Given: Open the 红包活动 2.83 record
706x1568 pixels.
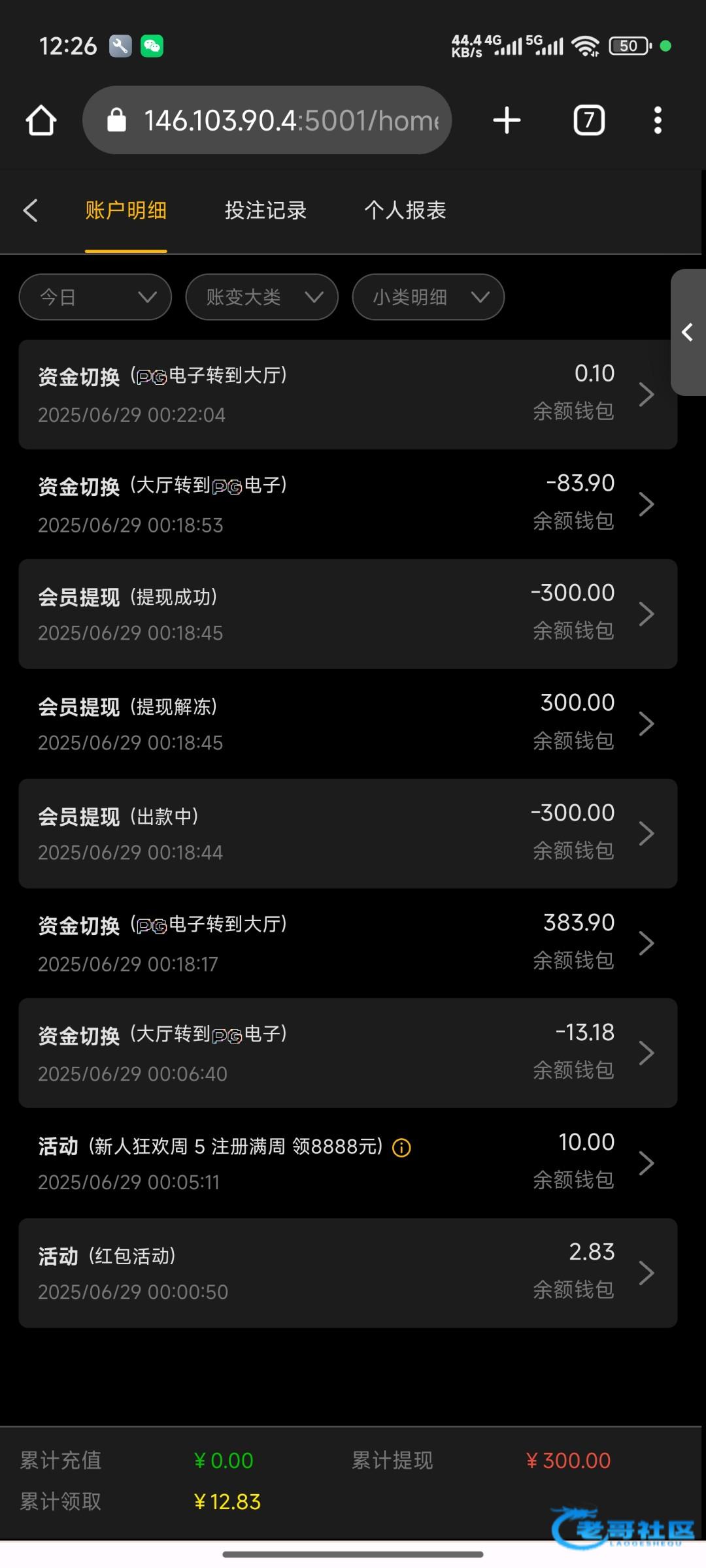Looking at the screenshot, I should 348,1273.
